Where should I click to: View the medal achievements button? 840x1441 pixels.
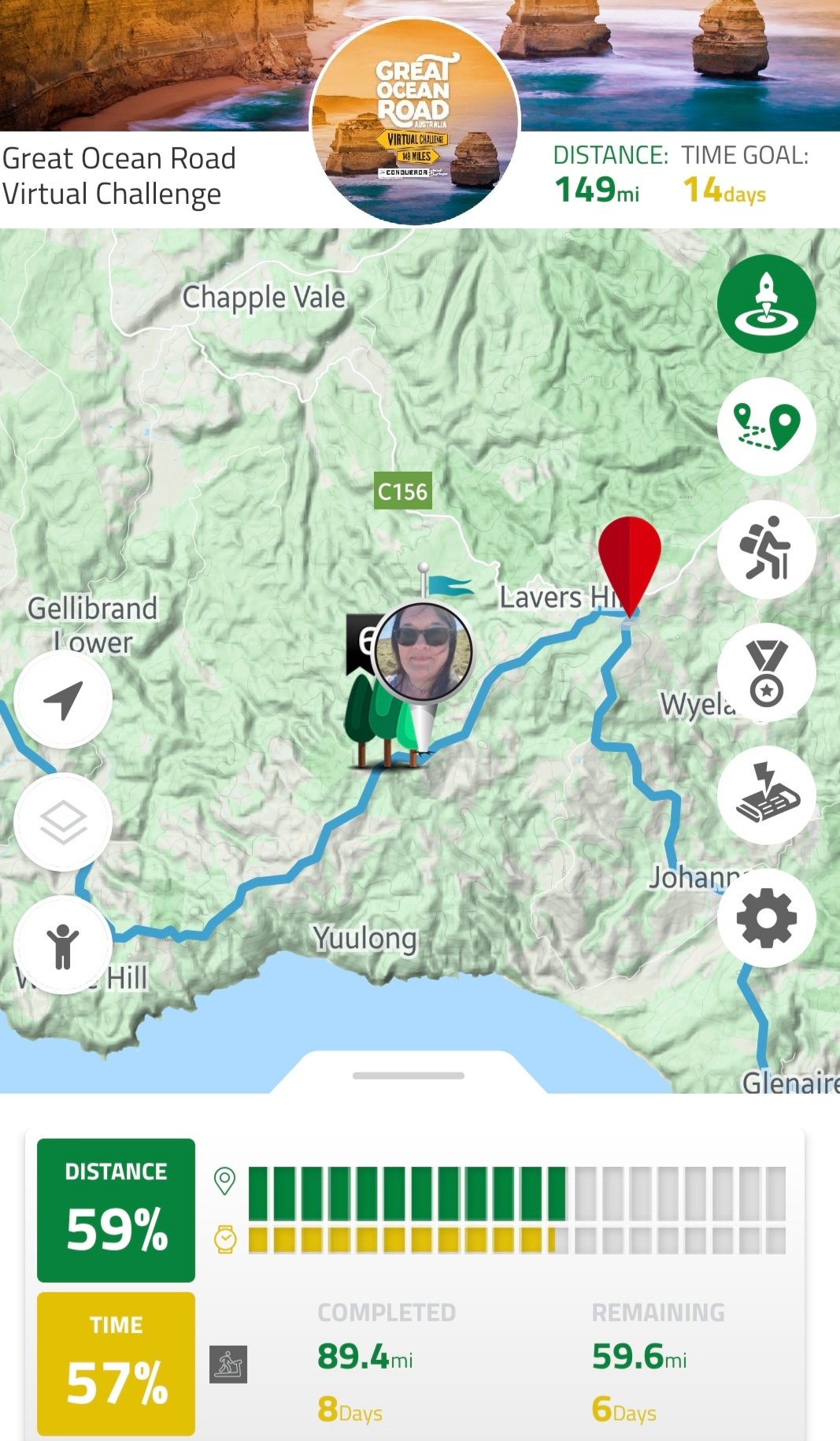766,672
